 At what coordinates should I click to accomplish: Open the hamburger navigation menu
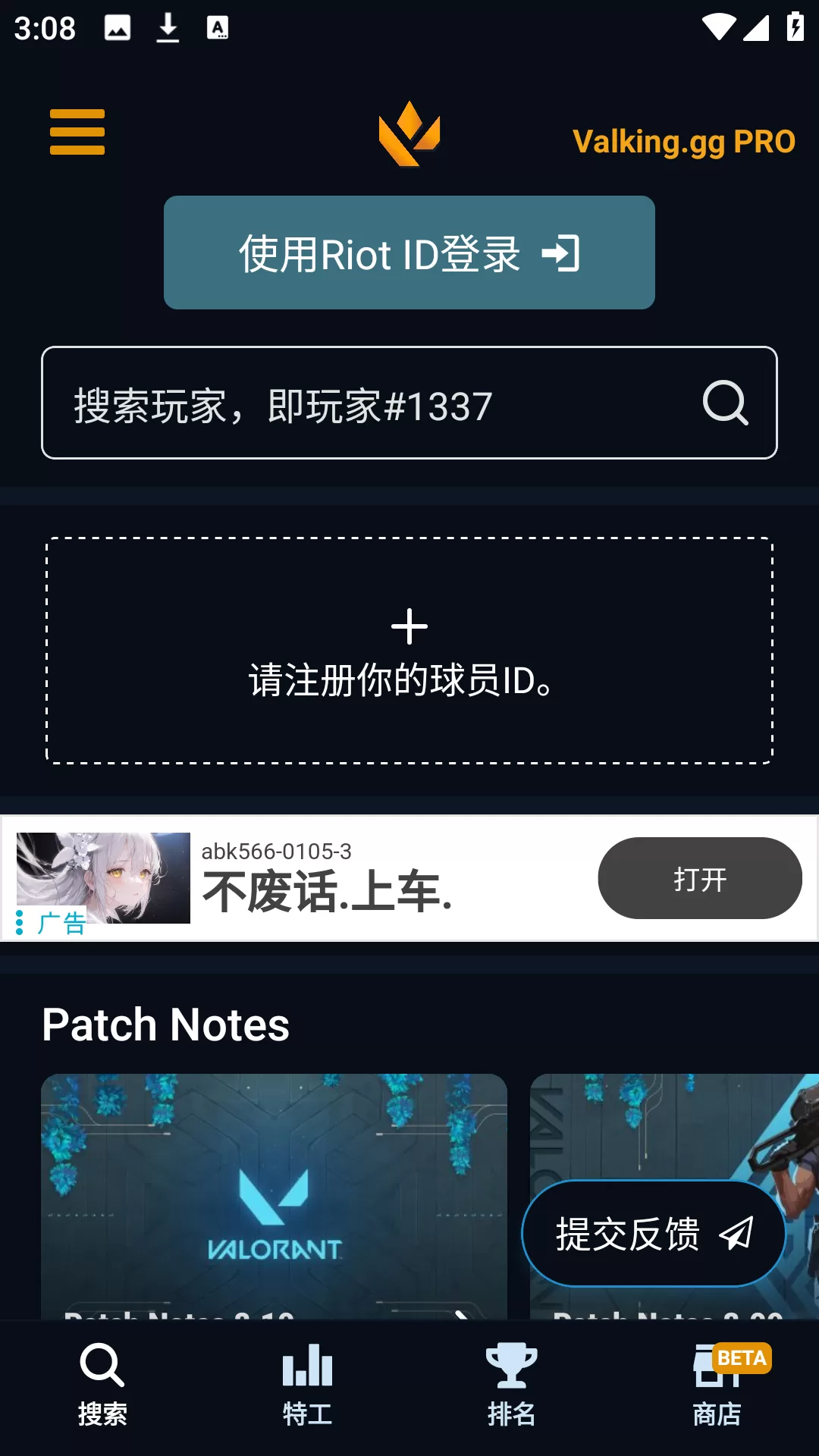point(77,132)
